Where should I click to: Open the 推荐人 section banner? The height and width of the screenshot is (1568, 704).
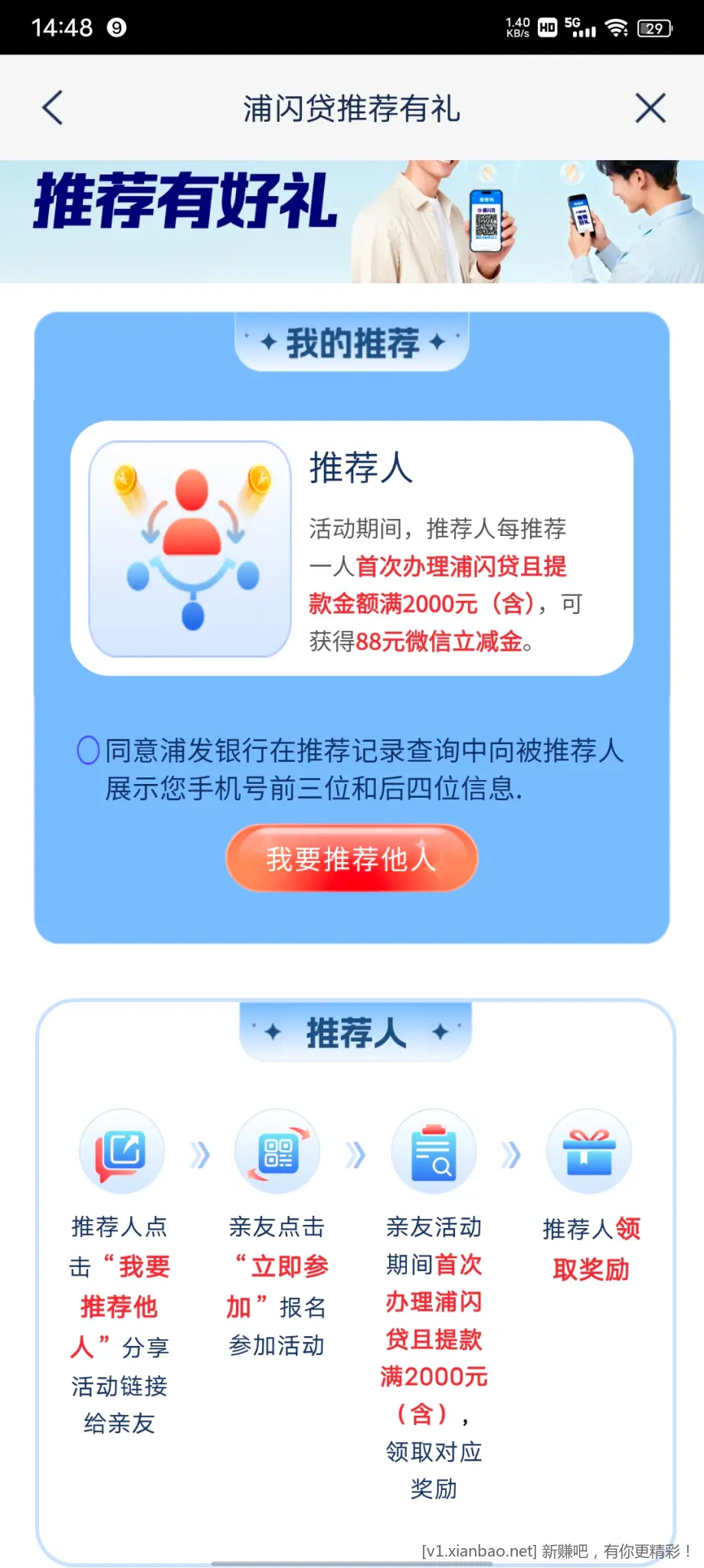pos(352,1033)
